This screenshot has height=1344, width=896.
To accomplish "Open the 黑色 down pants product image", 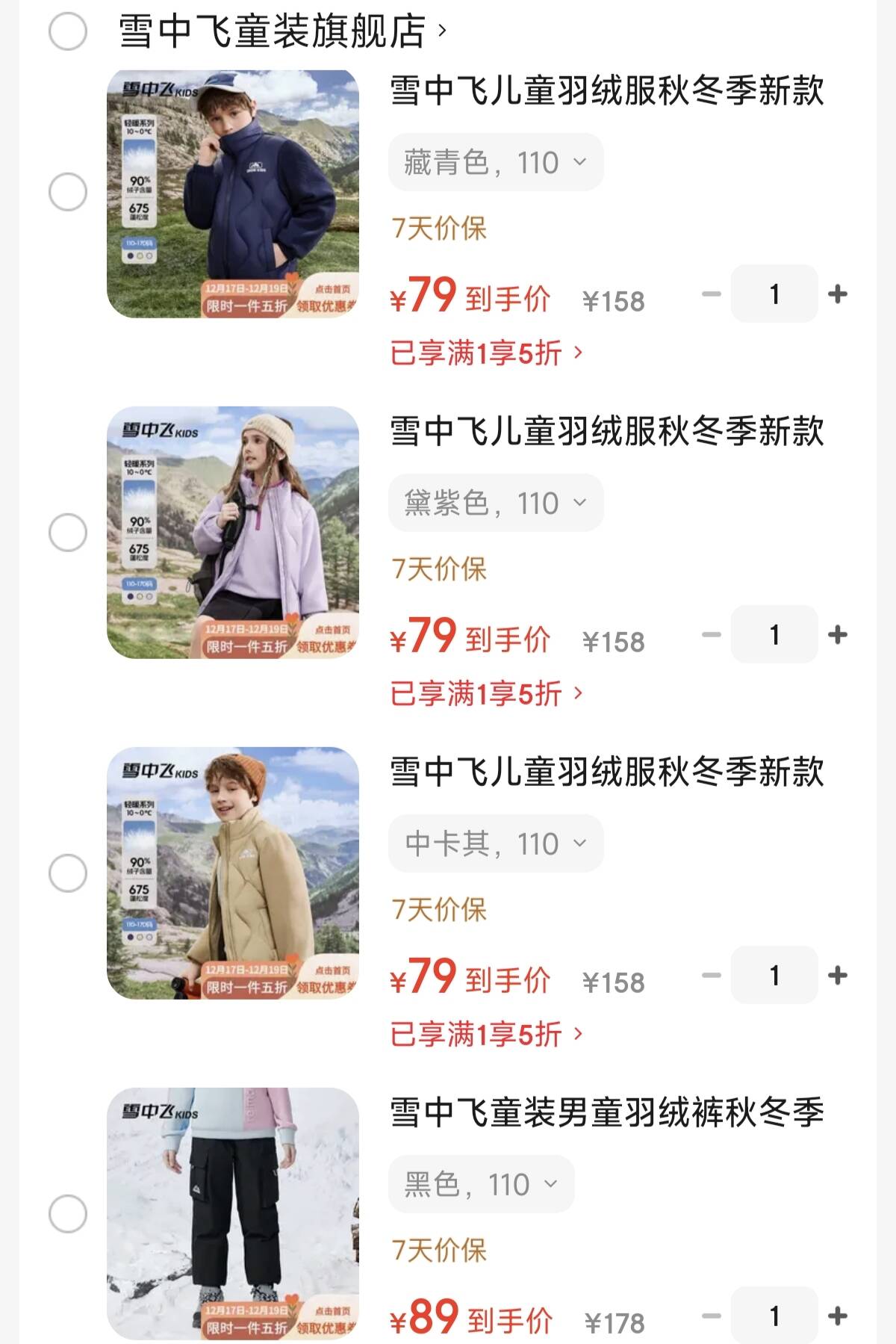I will (x=233, y=1214).
